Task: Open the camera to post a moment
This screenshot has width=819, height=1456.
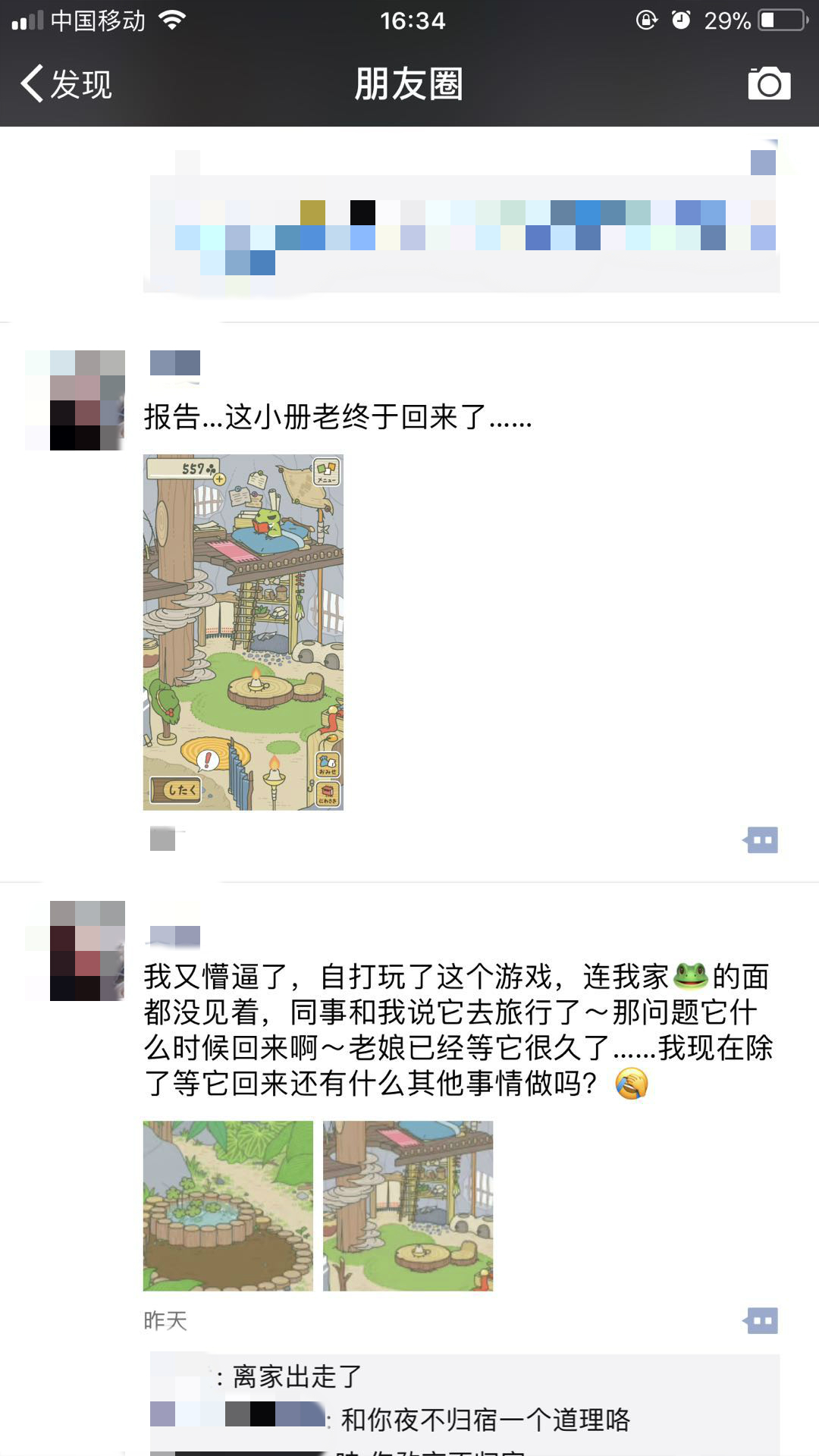Action: [x=769, y=83]
